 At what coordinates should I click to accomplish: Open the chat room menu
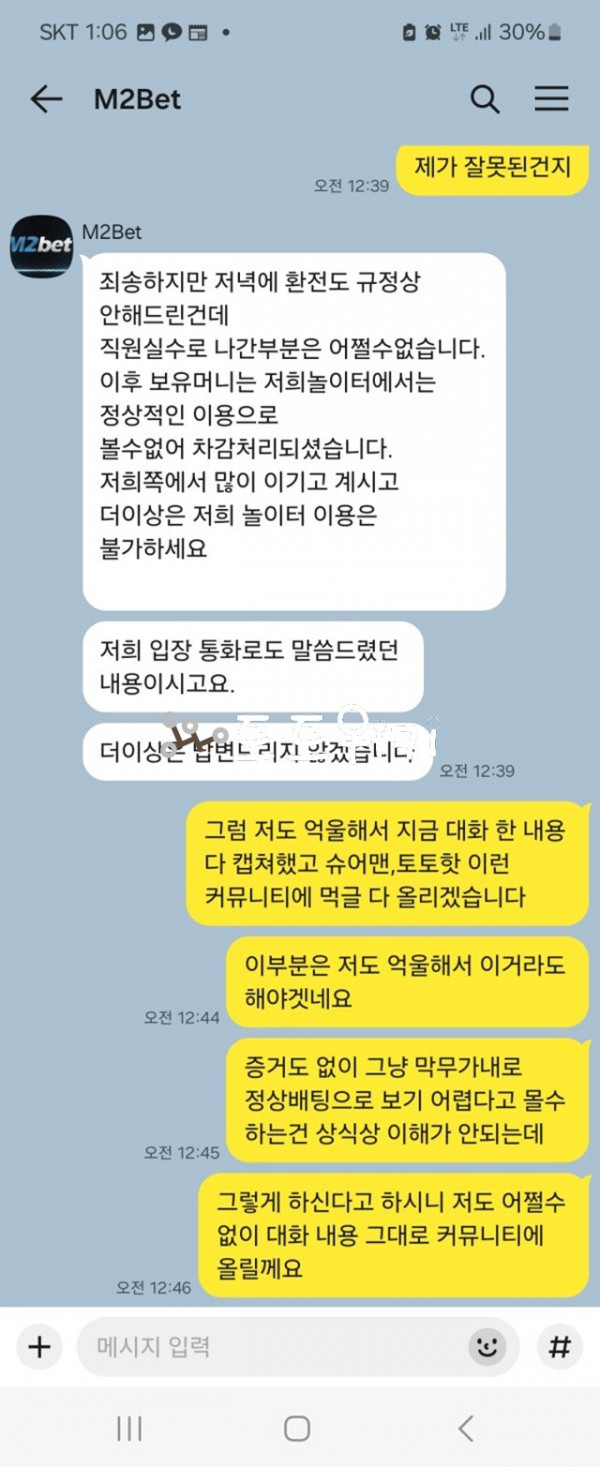pyautogui.click(x=551, y=99)
